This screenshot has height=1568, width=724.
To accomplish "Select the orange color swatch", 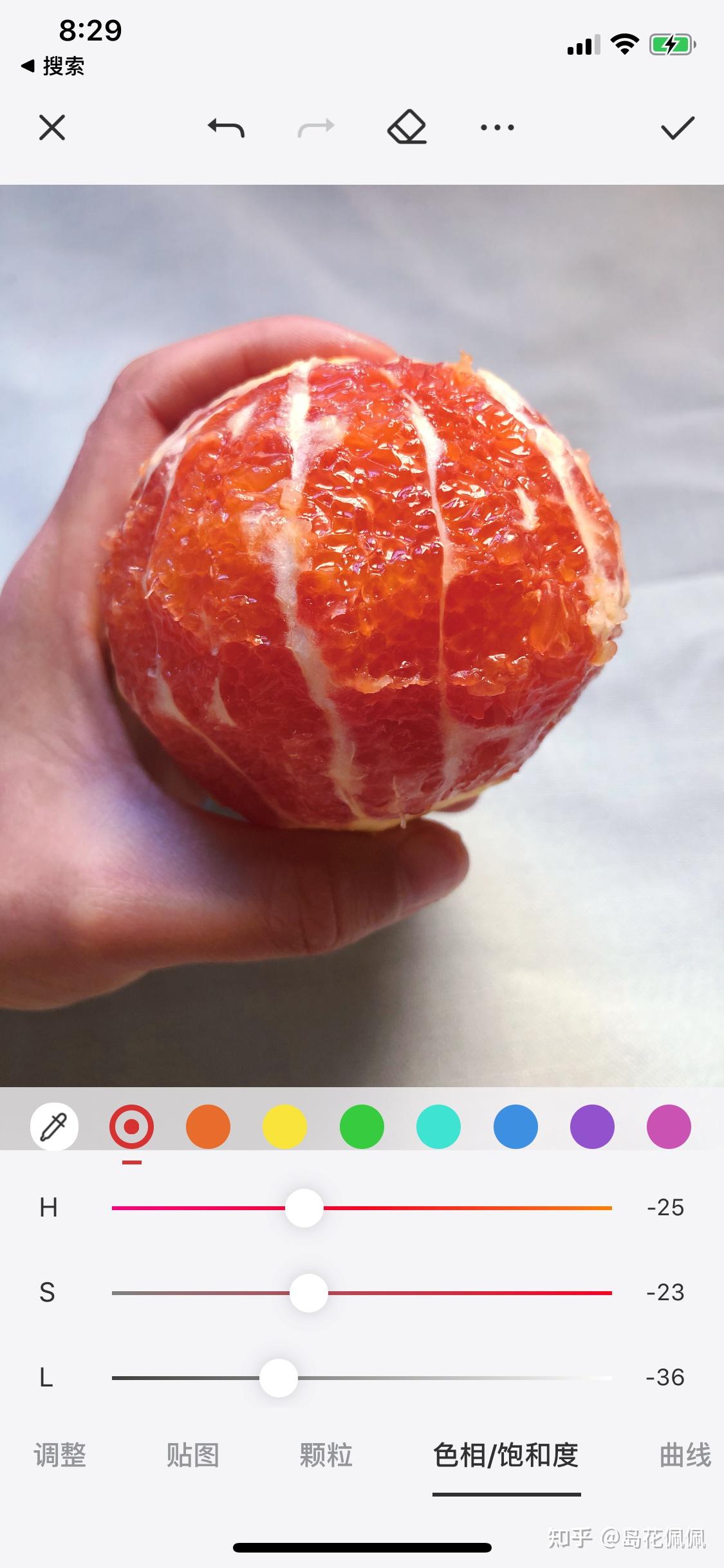I will (208, 1126).
